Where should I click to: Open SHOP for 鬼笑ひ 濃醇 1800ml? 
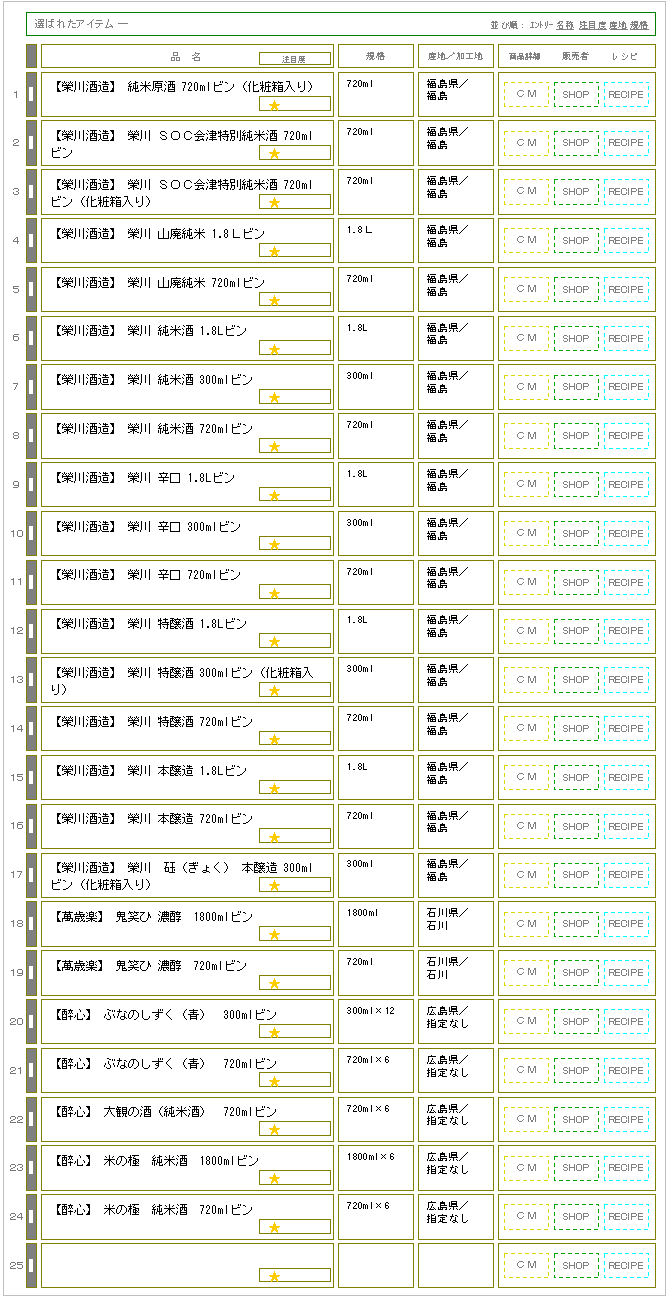[576, 924]
